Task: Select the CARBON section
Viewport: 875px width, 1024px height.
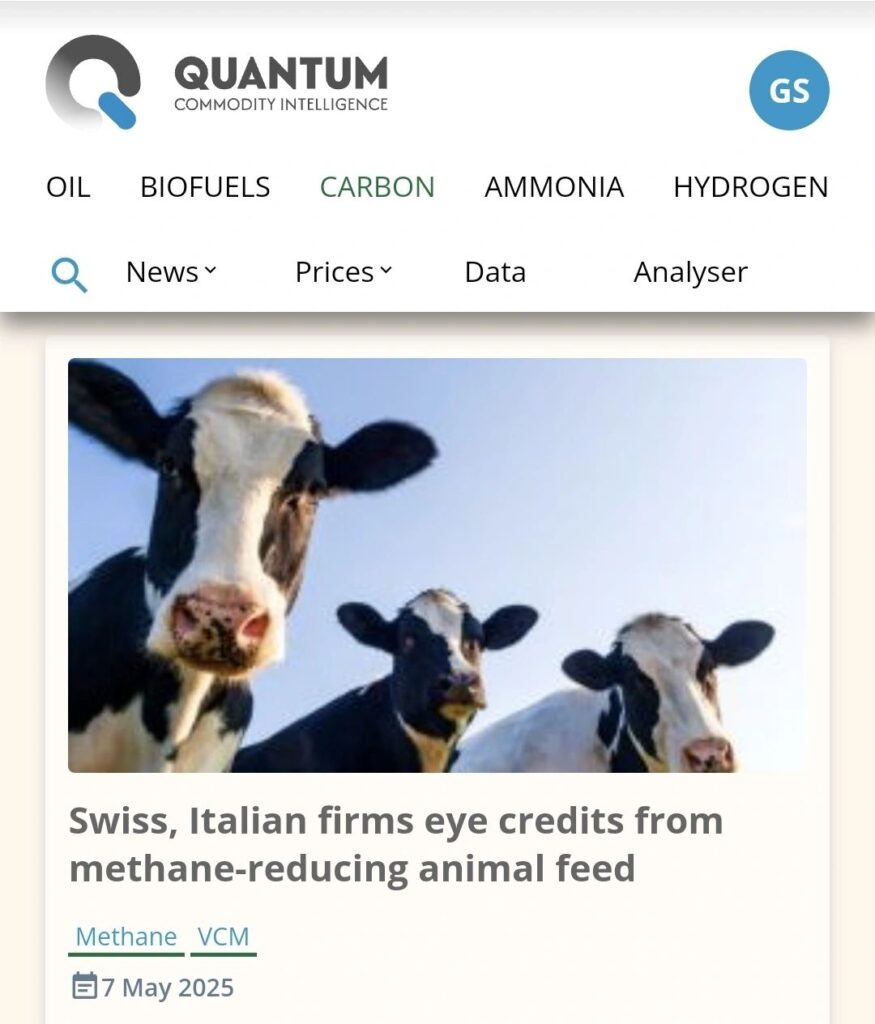Action: 377,187
